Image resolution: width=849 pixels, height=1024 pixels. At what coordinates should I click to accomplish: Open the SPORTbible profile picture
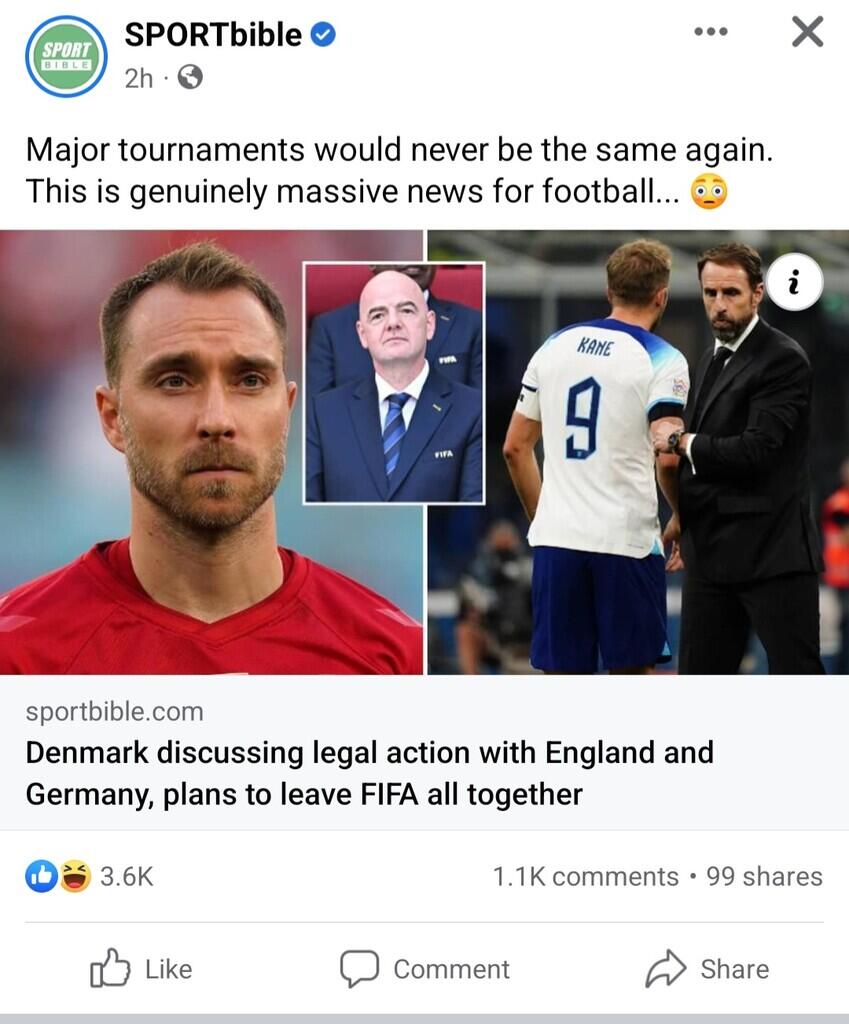[x=66, y=55]
